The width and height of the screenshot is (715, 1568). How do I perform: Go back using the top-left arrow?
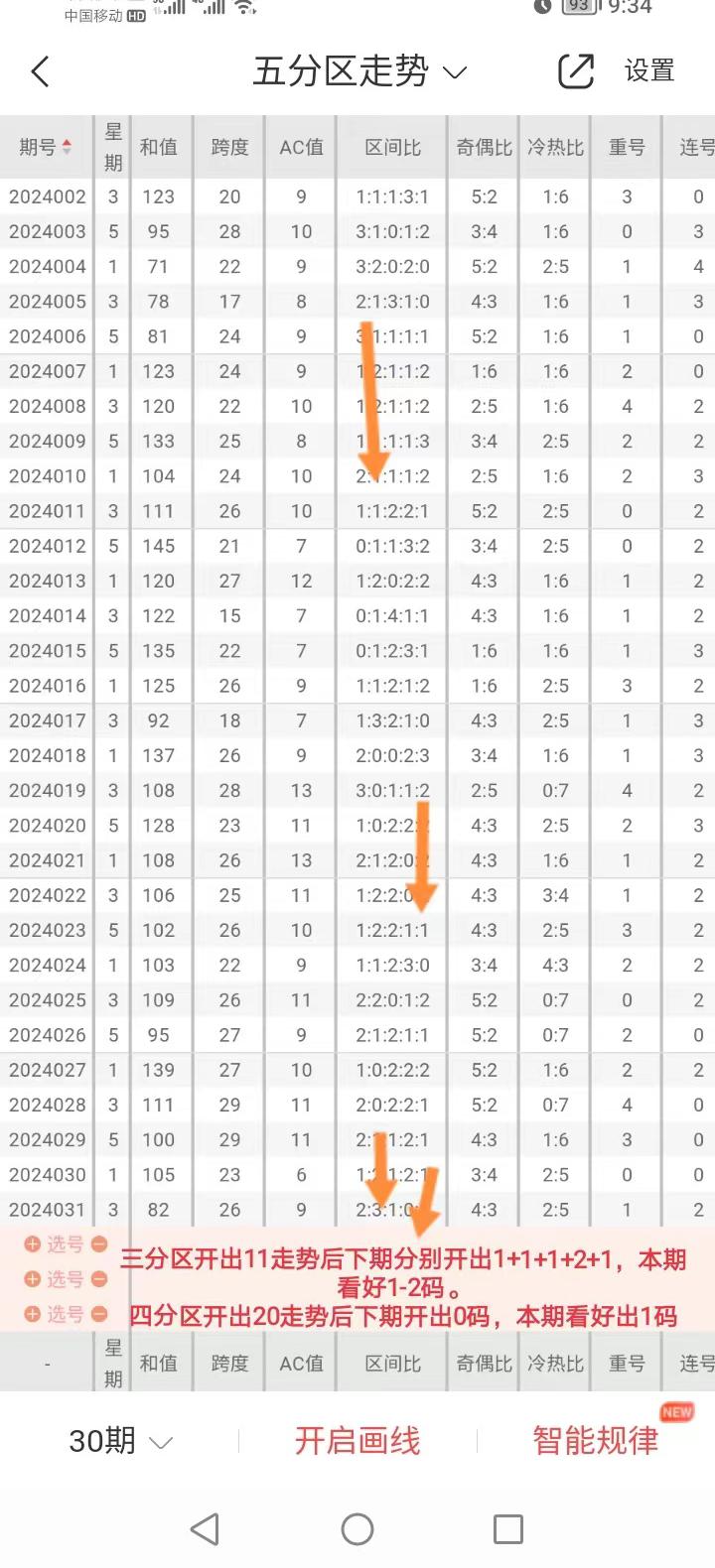(x=40, y=71)
